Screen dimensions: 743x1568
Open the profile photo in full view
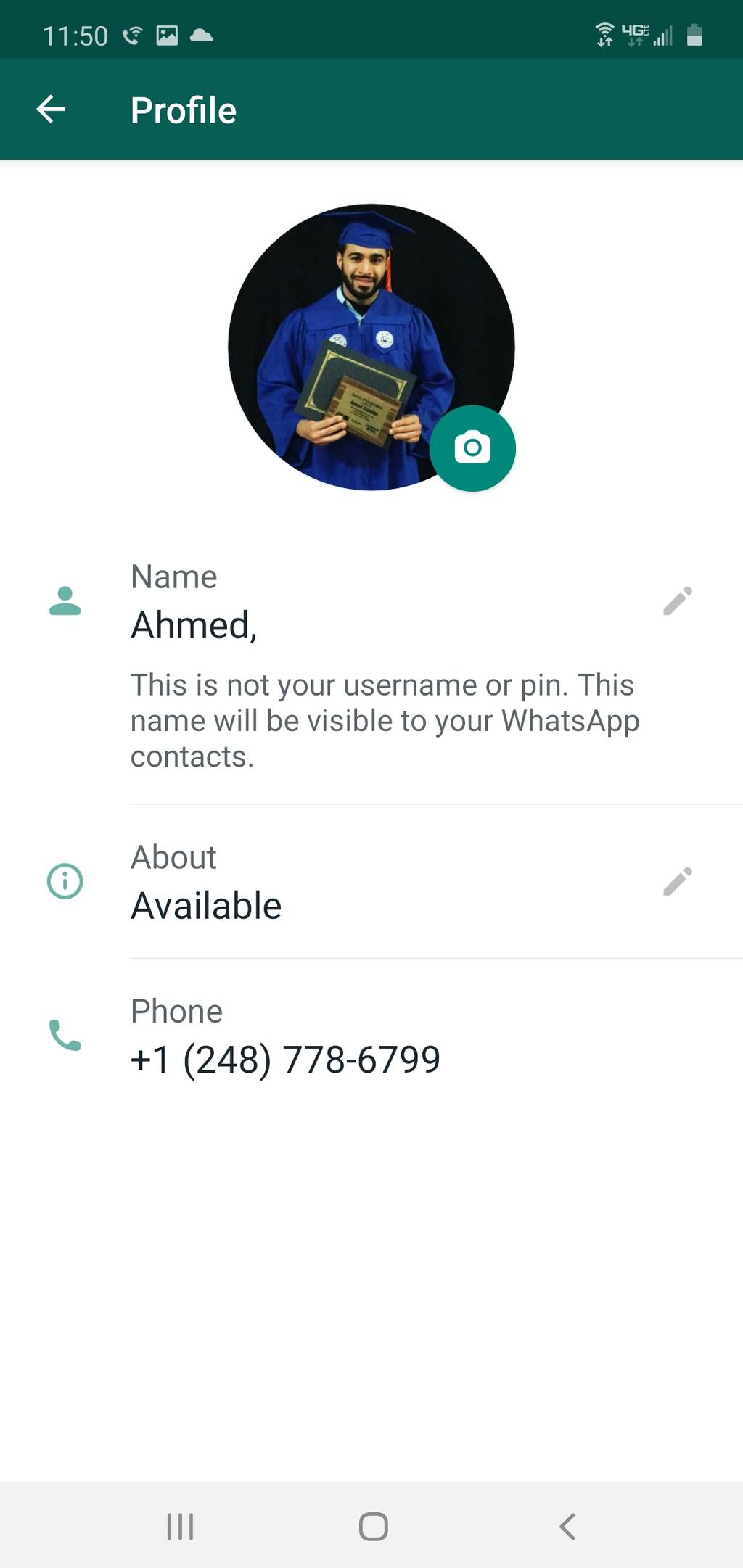[371, 347]
